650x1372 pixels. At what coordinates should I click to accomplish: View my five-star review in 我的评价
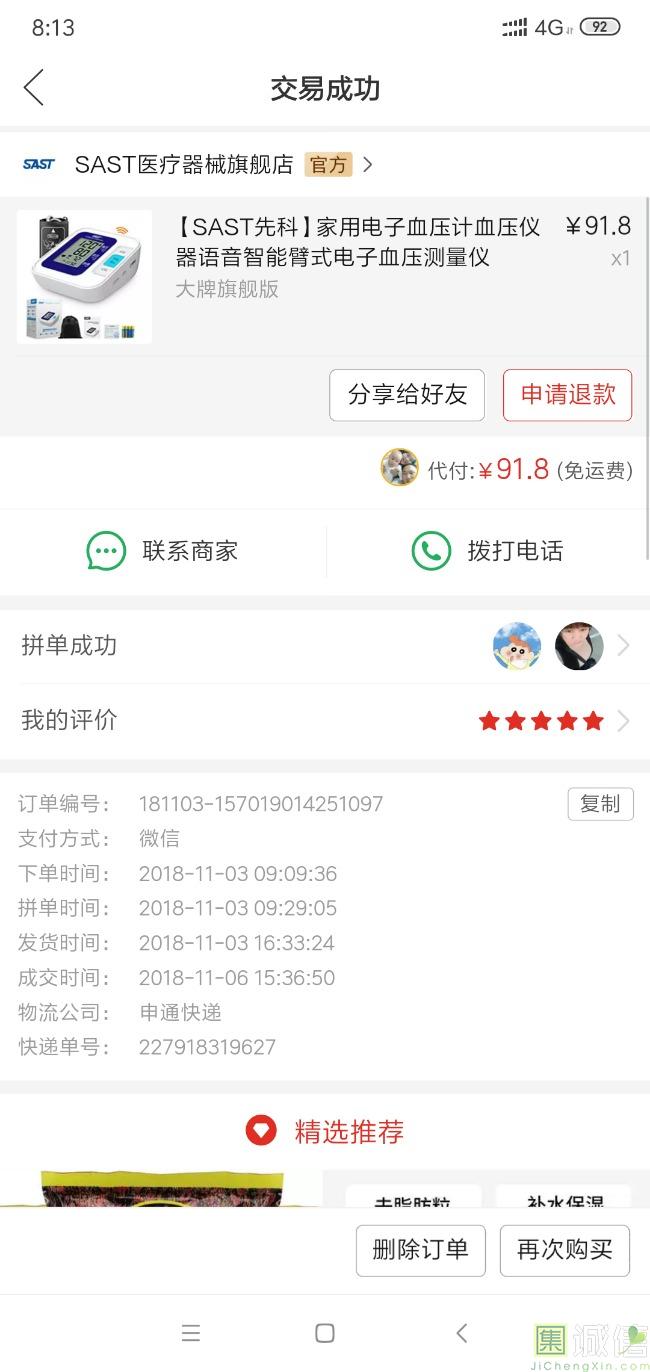[x=325, y=720]
